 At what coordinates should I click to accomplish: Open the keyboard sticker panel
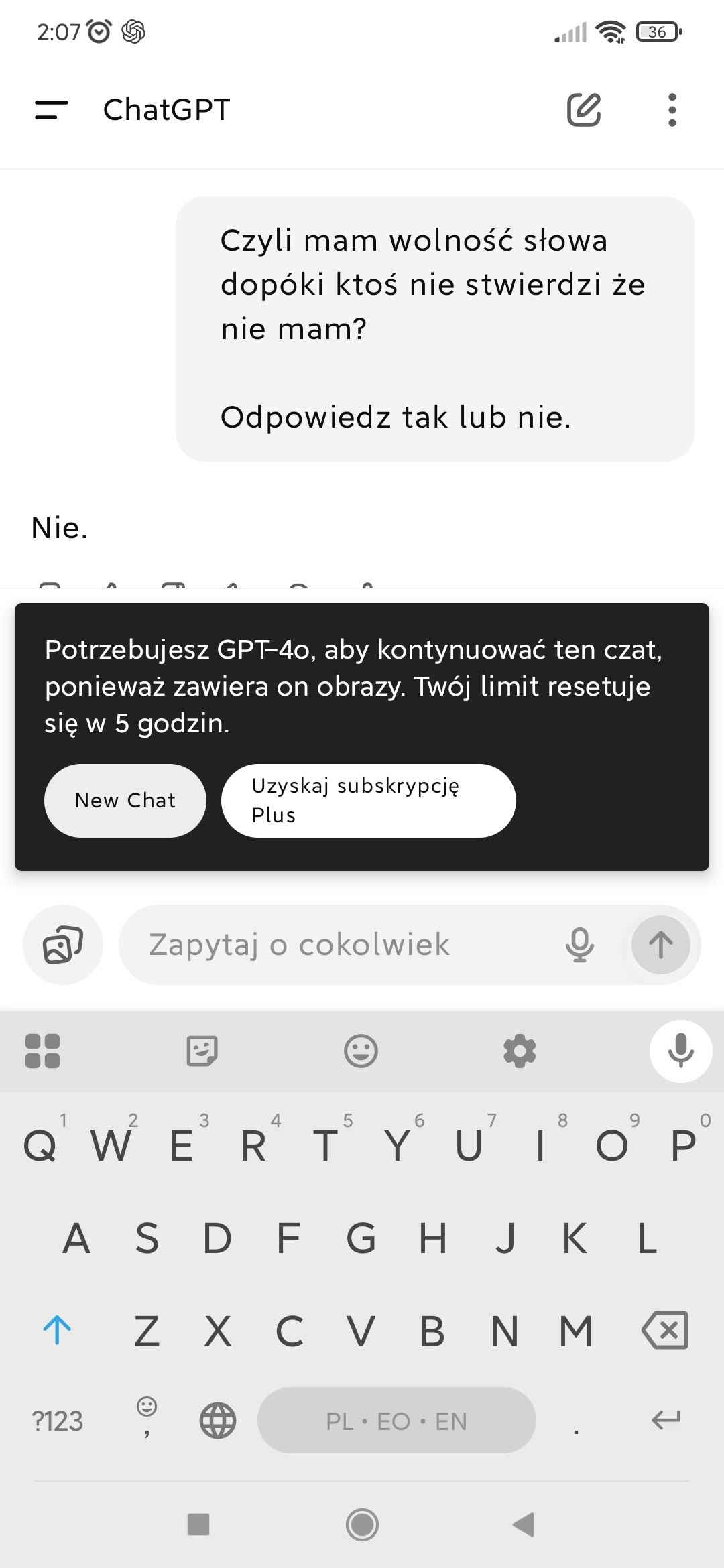click(x=202, y=1051)
